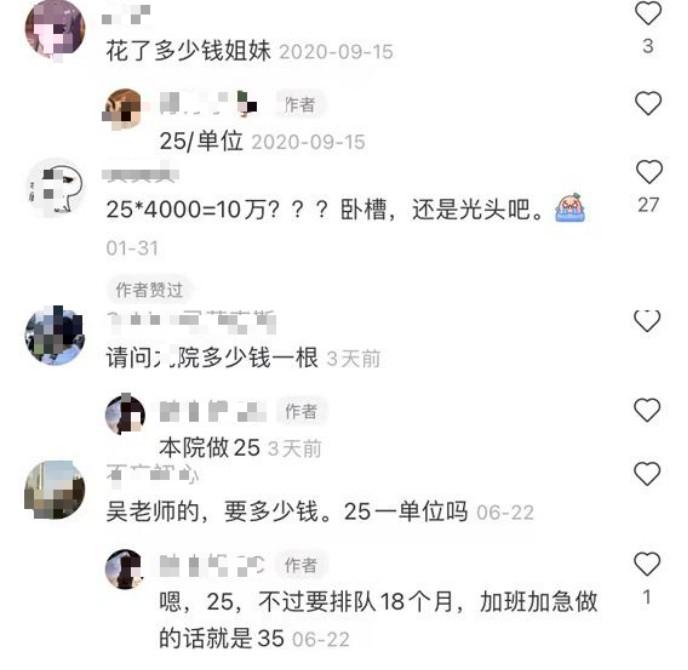Like the comment asking "多少钱一根"
The width and height of the screenshot is (688, 670).
tap(649, 320)
